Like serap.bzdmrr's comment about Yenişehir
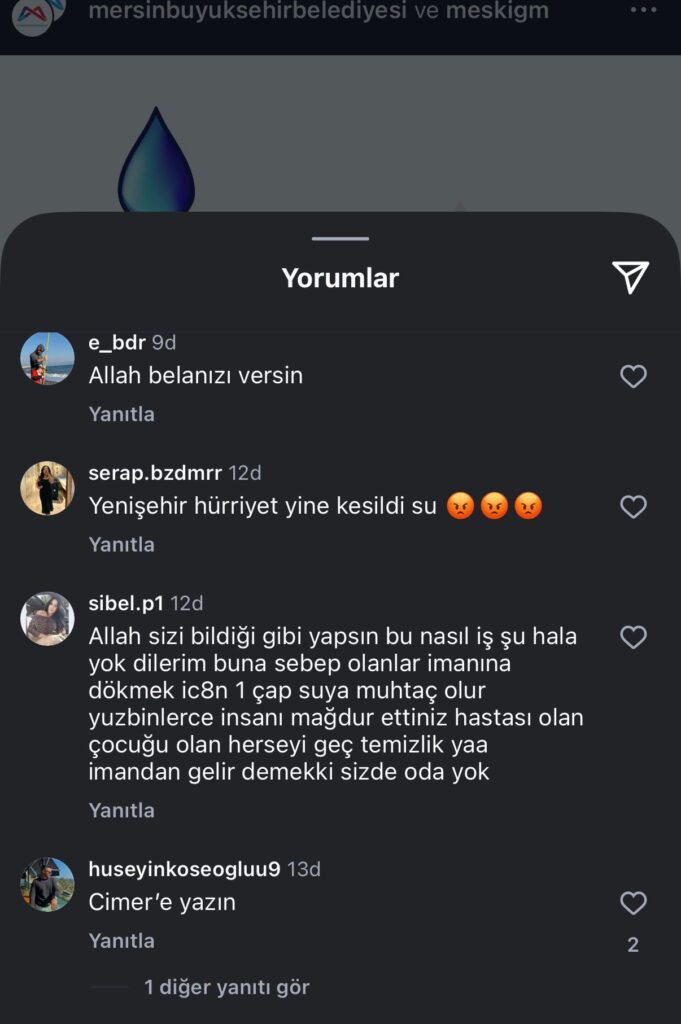Viewport: 681px width, 1024px height. pyautogui.click(x=633, y=507)
